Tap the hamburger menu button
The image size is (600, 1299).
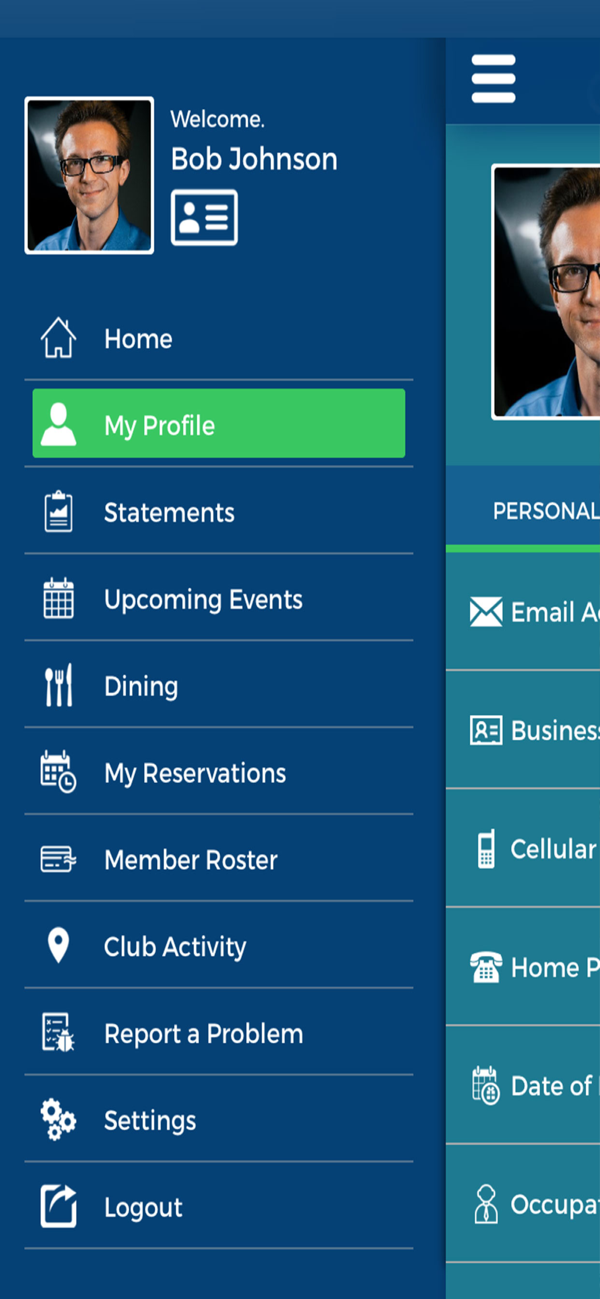click(493, 79)
